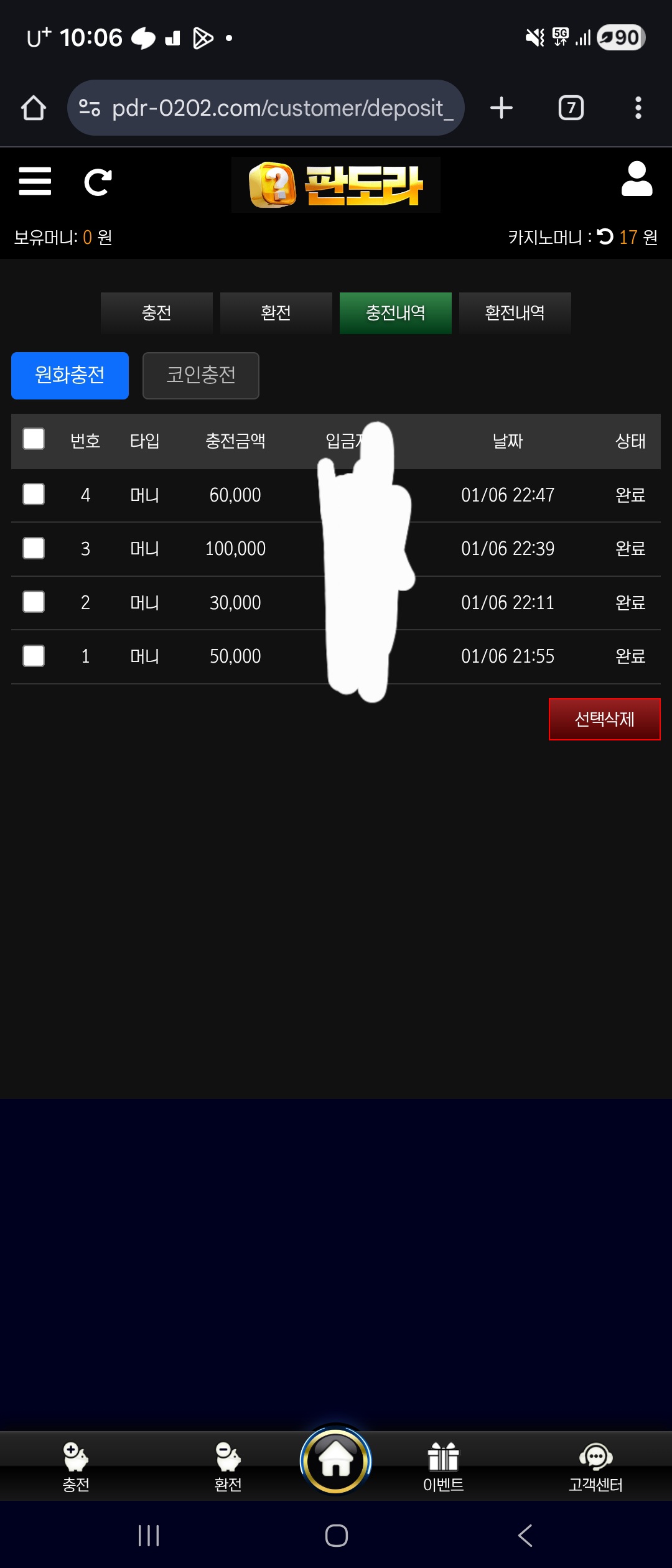Switch to the top 충전 tab
The width and height of the screenshot is (672, 1568).
click(x=157, y=313)
